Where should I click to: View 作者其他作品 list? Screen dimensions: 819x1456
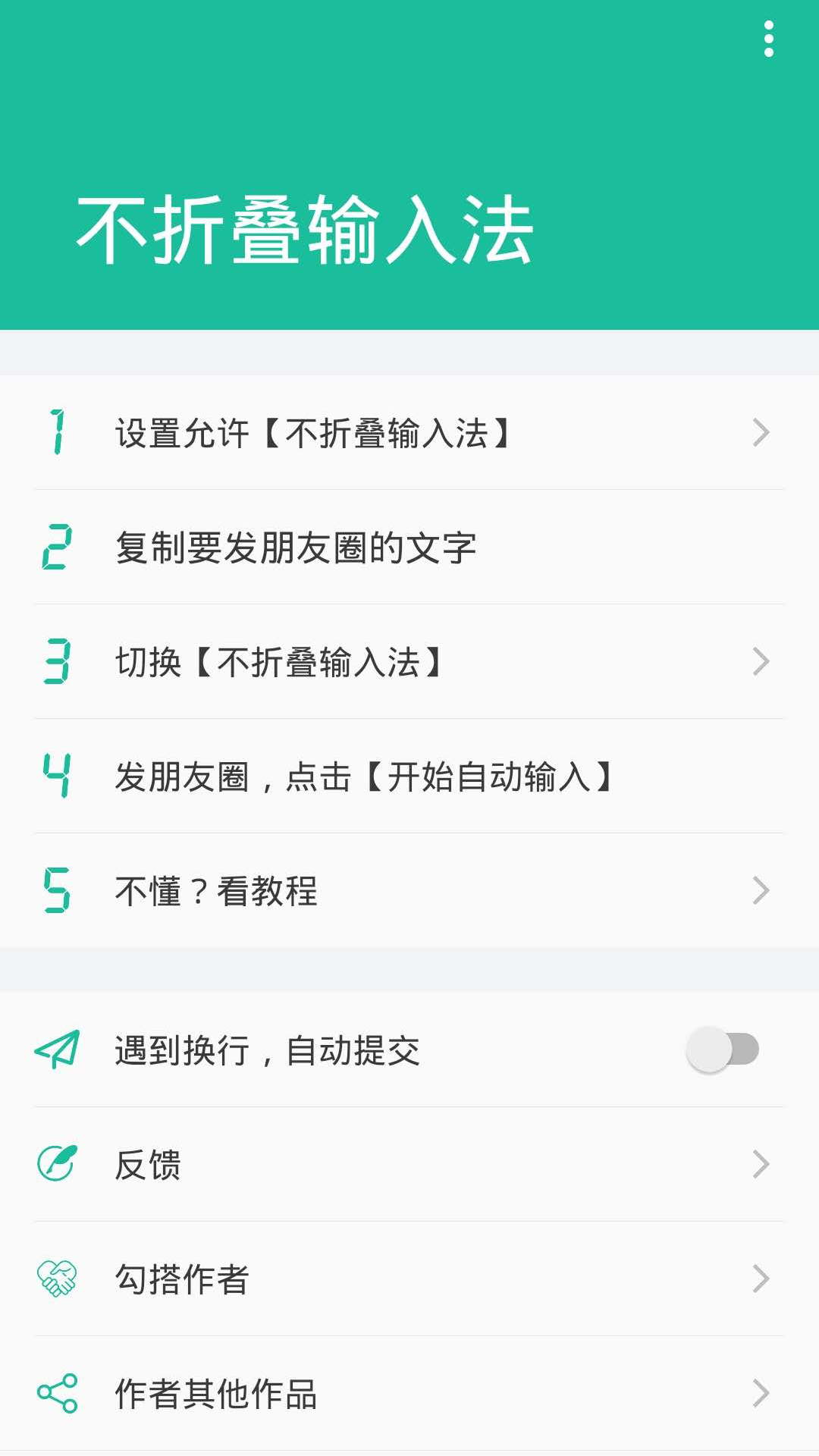[x=409, y=1394]
